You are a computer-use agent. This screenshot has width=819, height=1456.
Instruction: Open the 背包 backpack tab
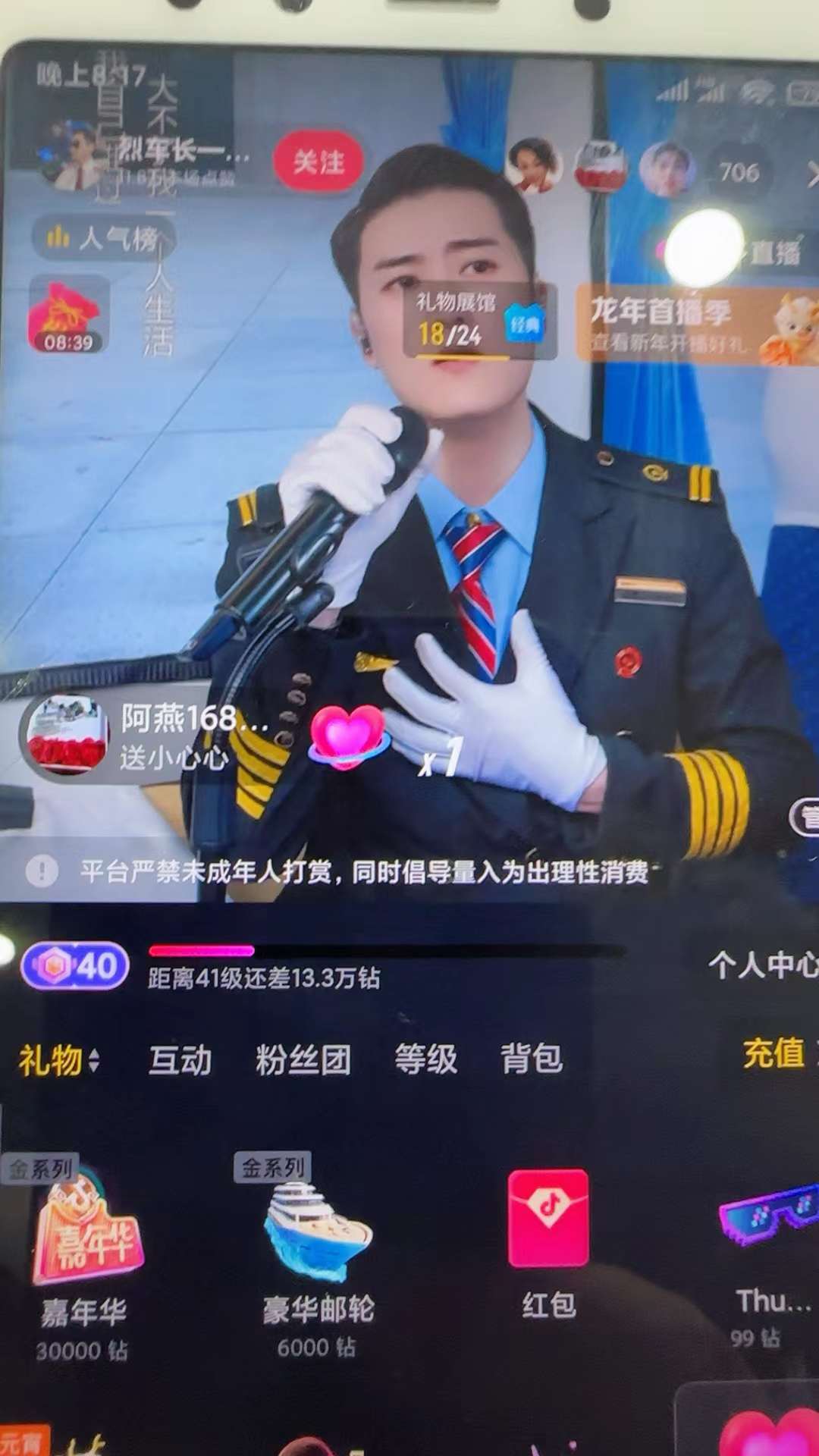pyautogui.click(x=531, y=1058)
